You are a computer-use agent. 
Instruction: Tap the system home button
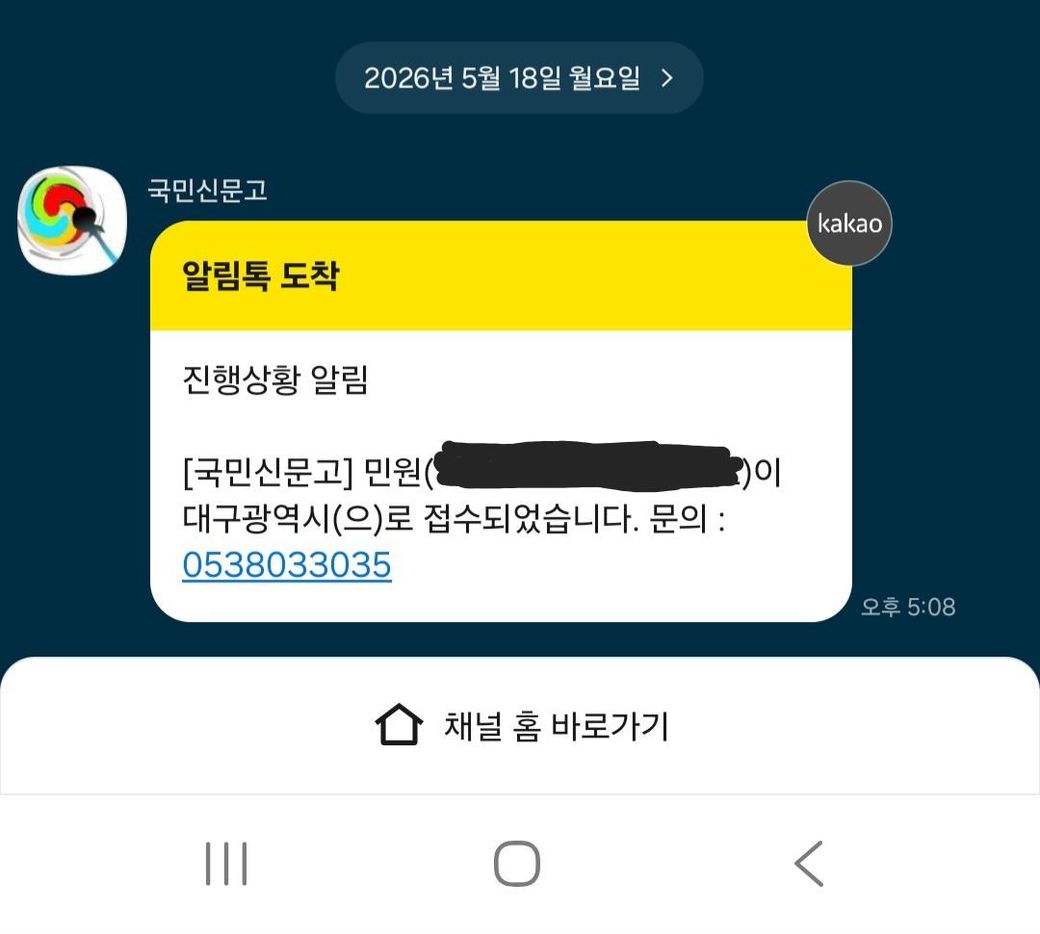517,864
